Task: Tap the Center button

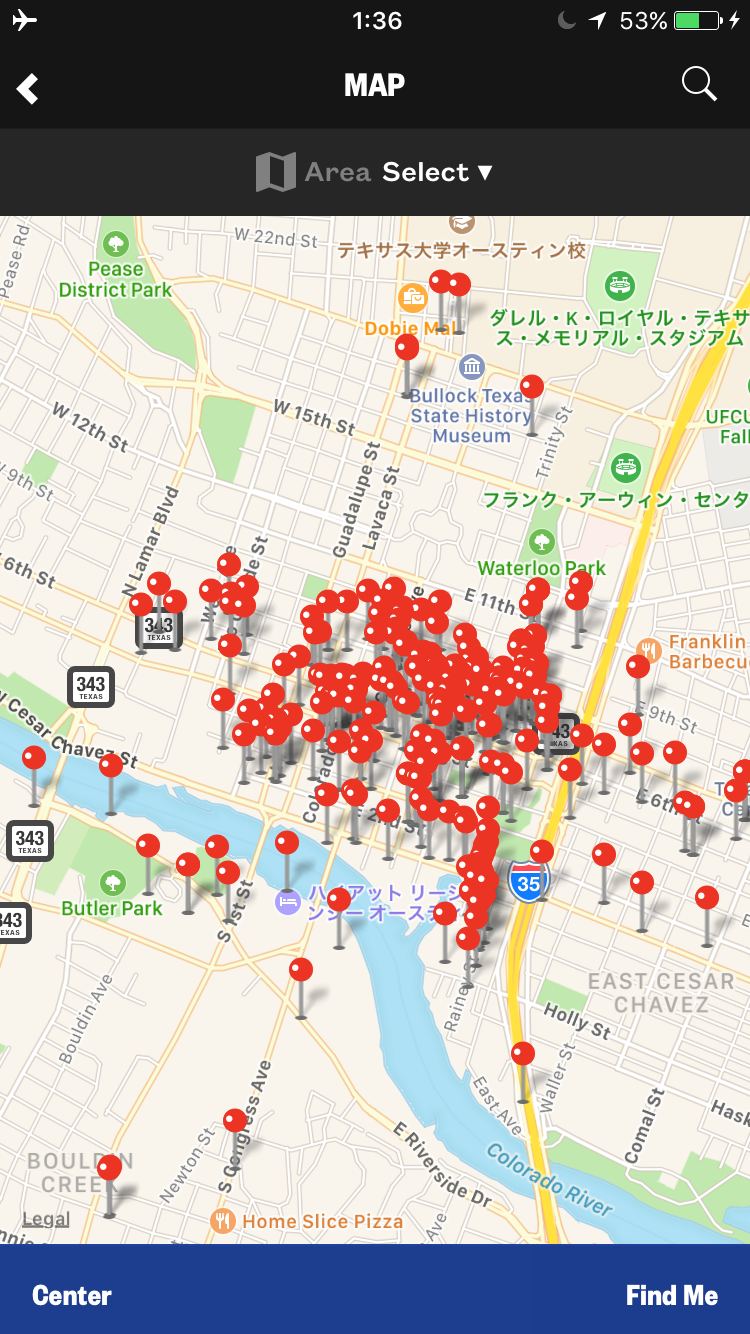Action: 72,1295
